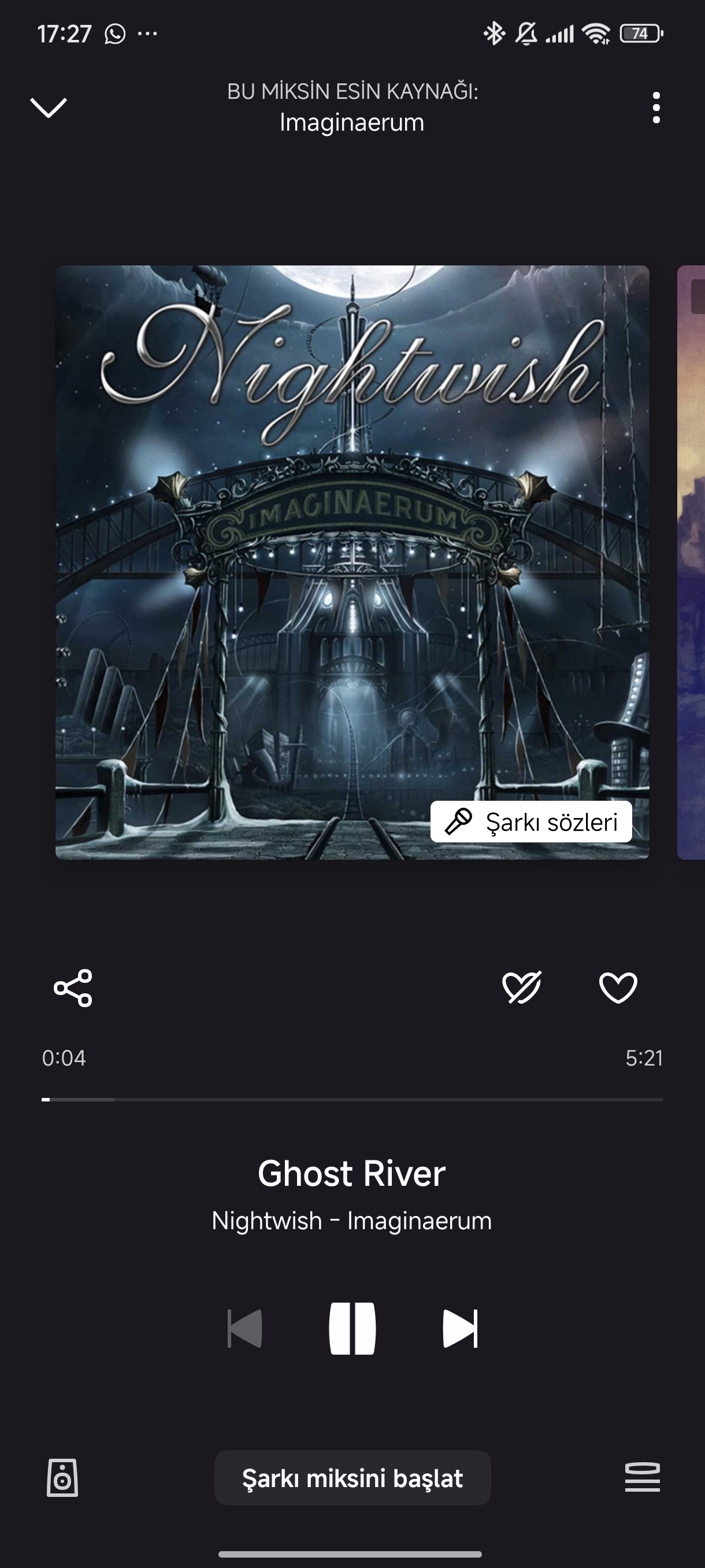This screenshot has height=1568, width=705.
Task: Open the three-dot overflow menu
Action: tap(656, 108)
